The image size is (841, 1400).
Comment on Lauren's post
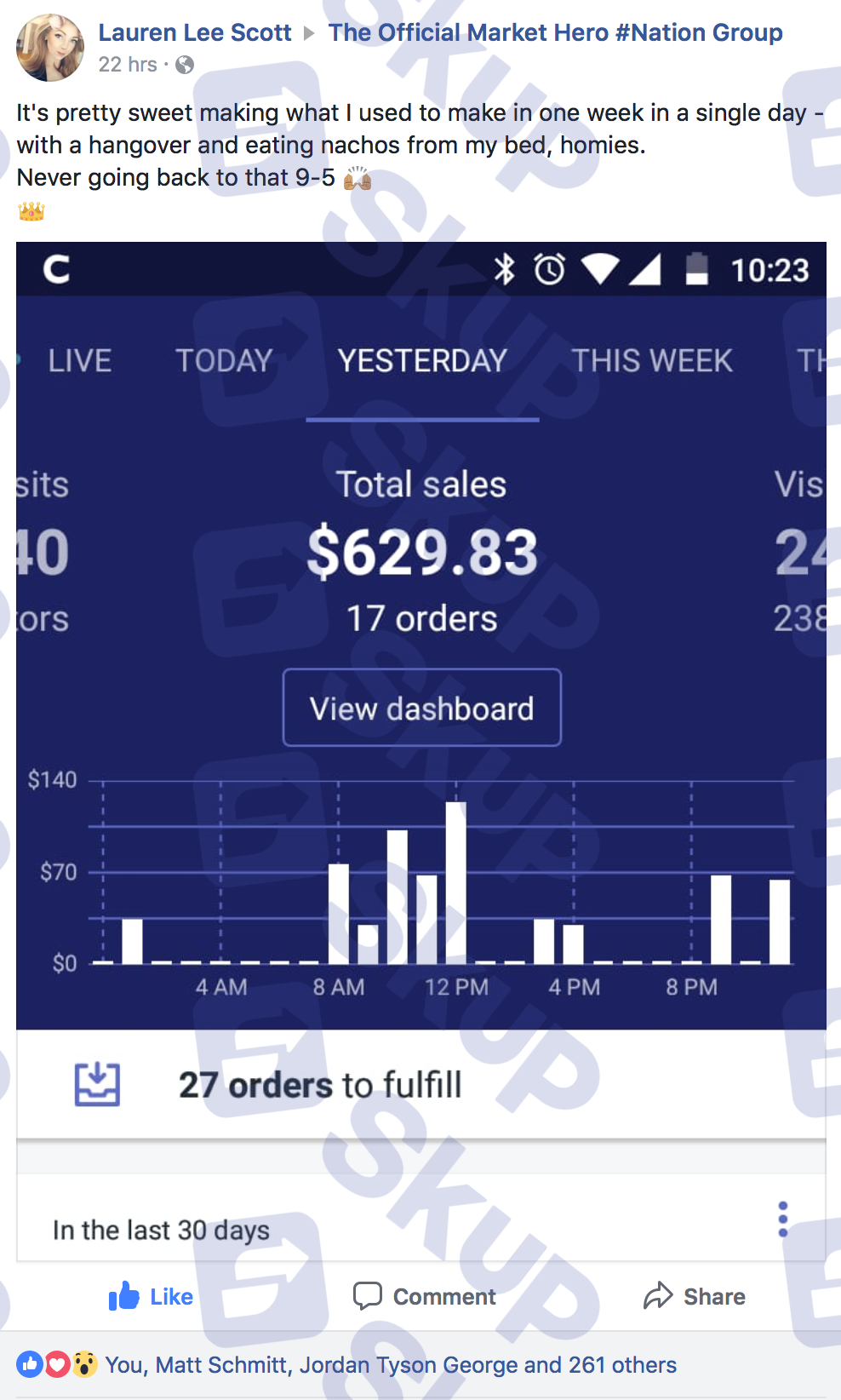(x=424, y=1296)
